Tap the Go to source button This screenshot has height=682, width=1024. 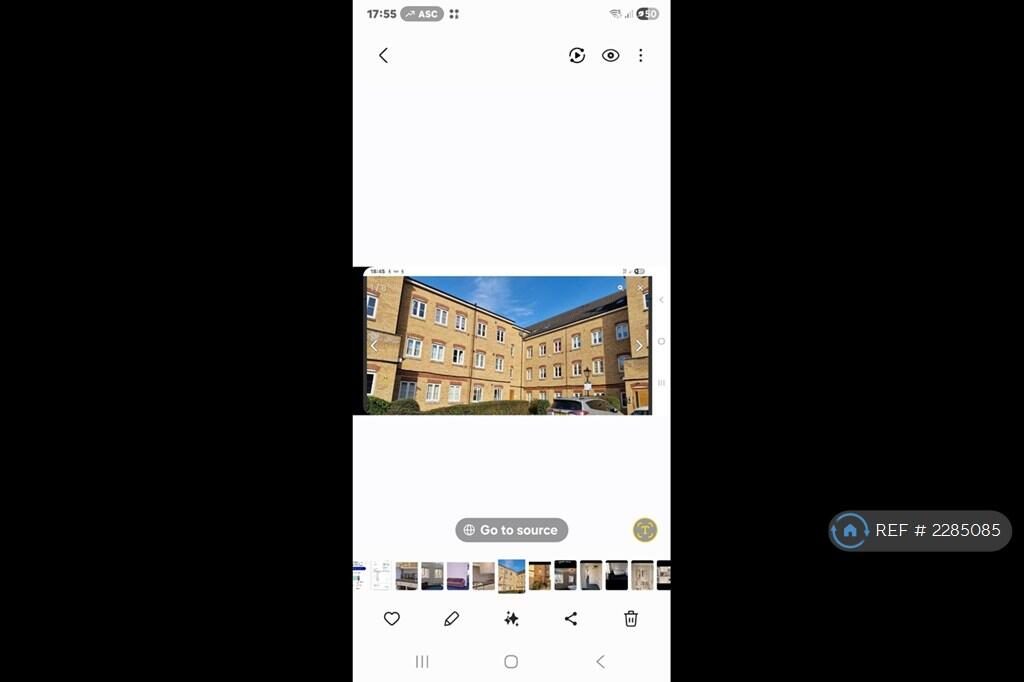coord(511,530)
